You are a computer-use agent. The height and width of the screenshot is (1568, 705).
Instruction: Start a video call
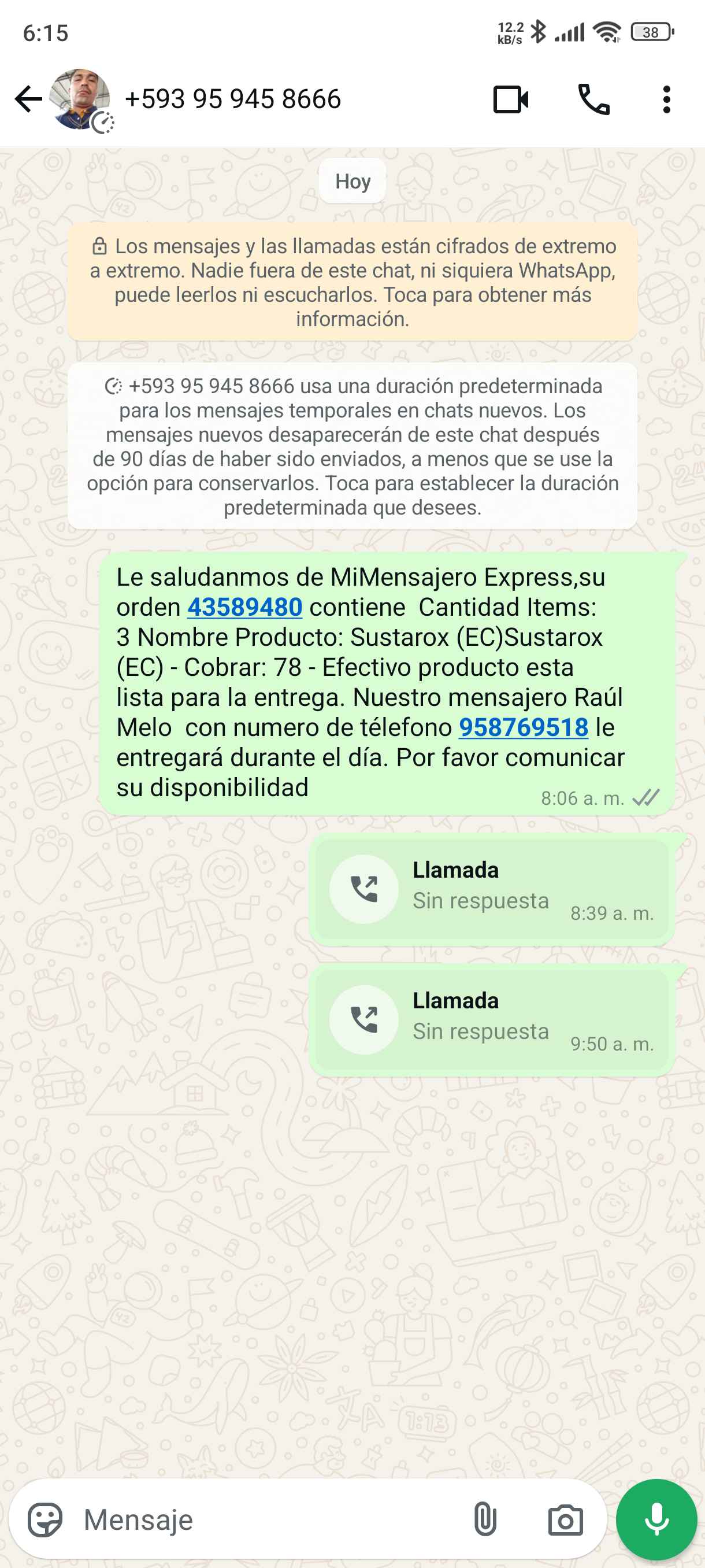click(x=510, y=99)
